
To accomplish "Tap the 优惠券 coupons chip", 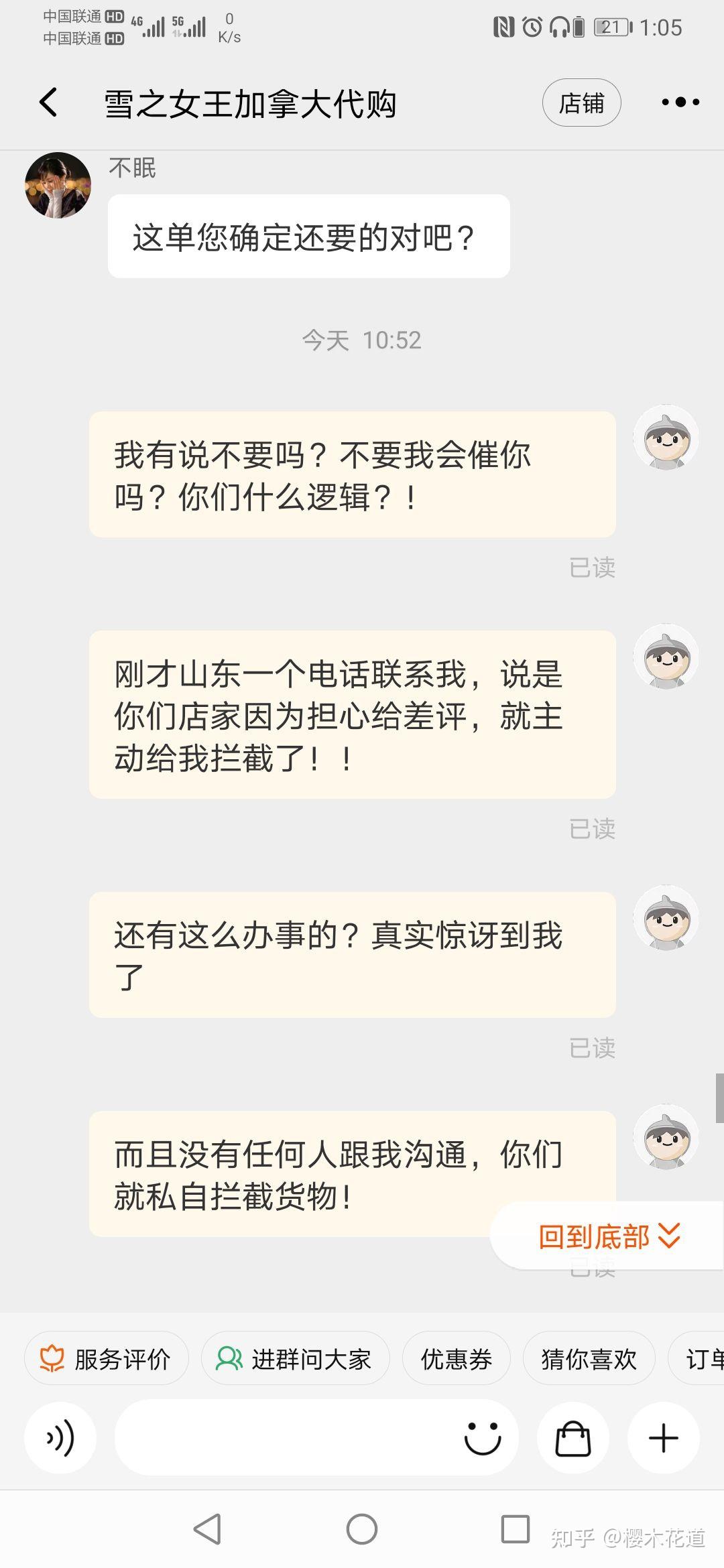I will 457,1359.
